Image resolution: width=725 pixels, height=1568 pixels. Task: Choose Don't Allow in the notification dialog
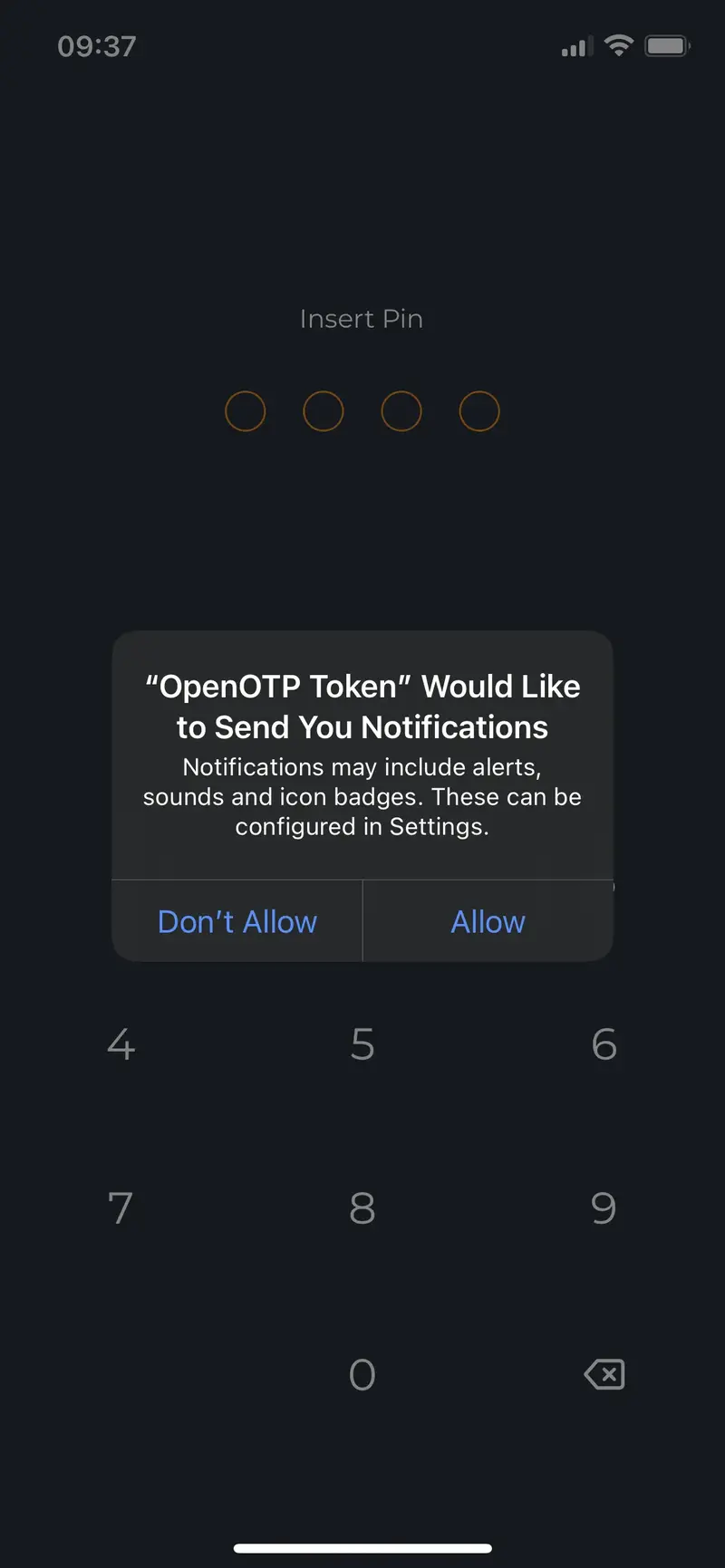(x=237, y=921)
